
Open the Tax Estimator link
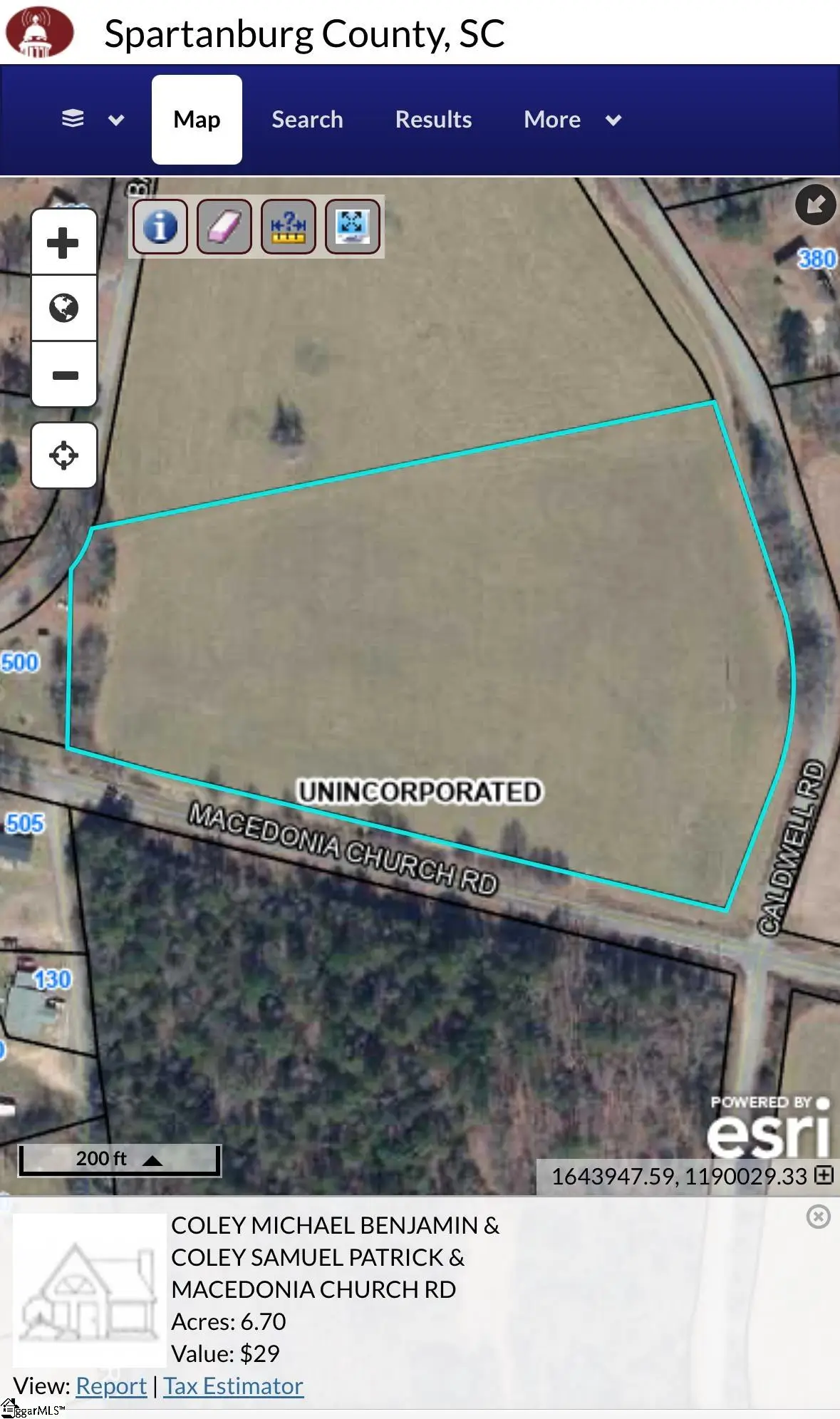233,1386
